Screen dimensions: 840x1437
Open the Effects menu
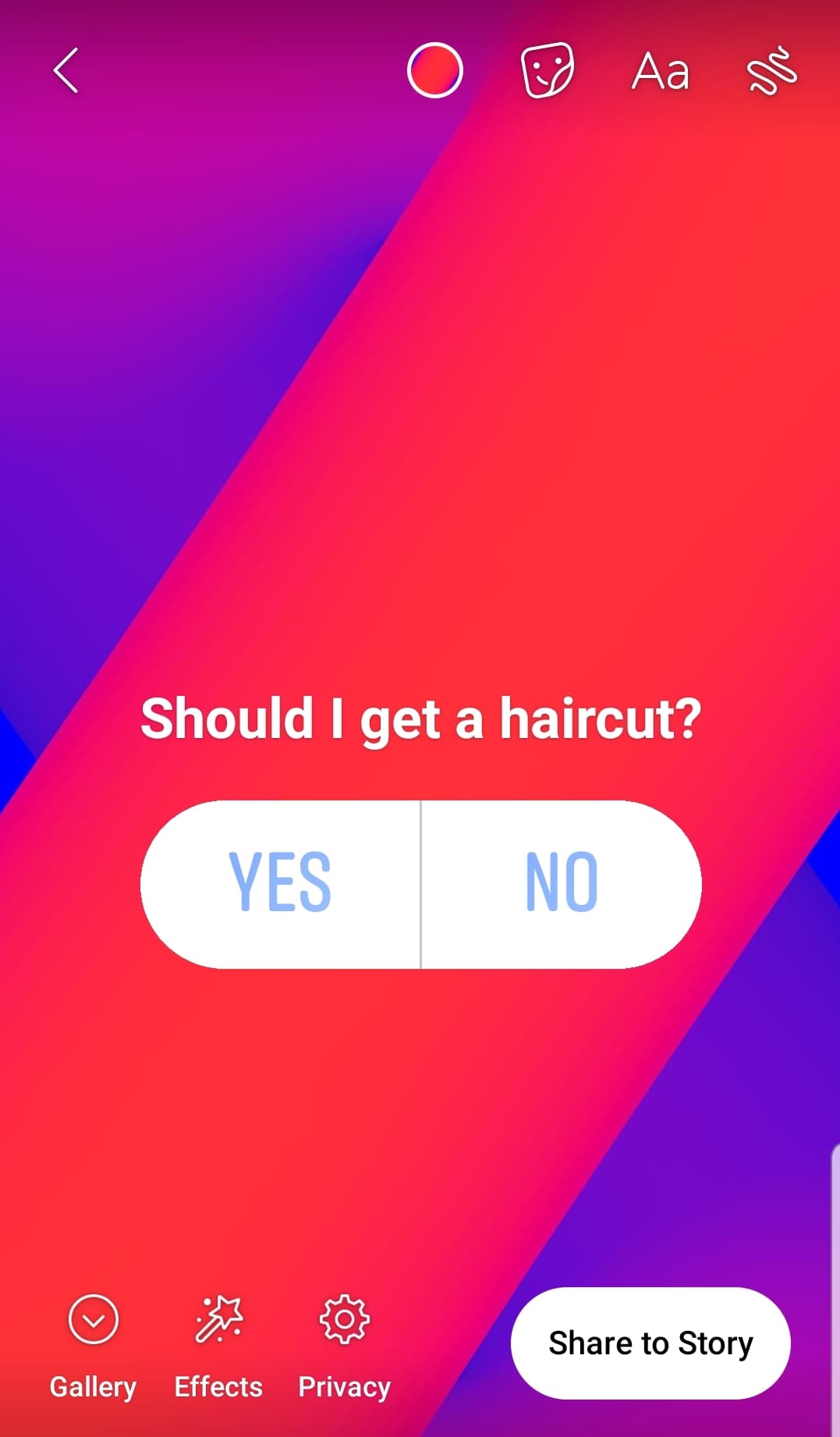(218, 1343)
